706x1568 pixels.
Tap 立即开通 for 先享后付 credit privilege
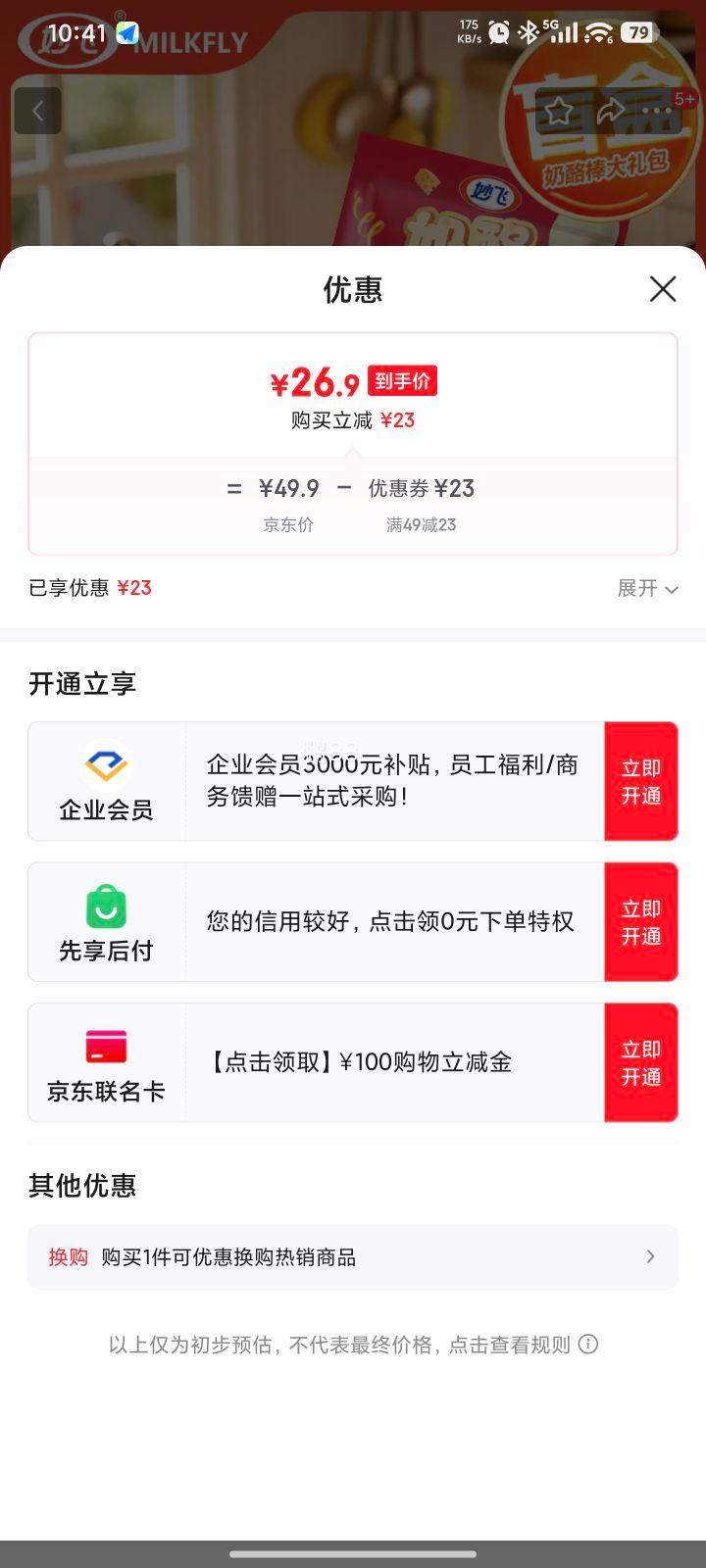[x=641, y=922]
